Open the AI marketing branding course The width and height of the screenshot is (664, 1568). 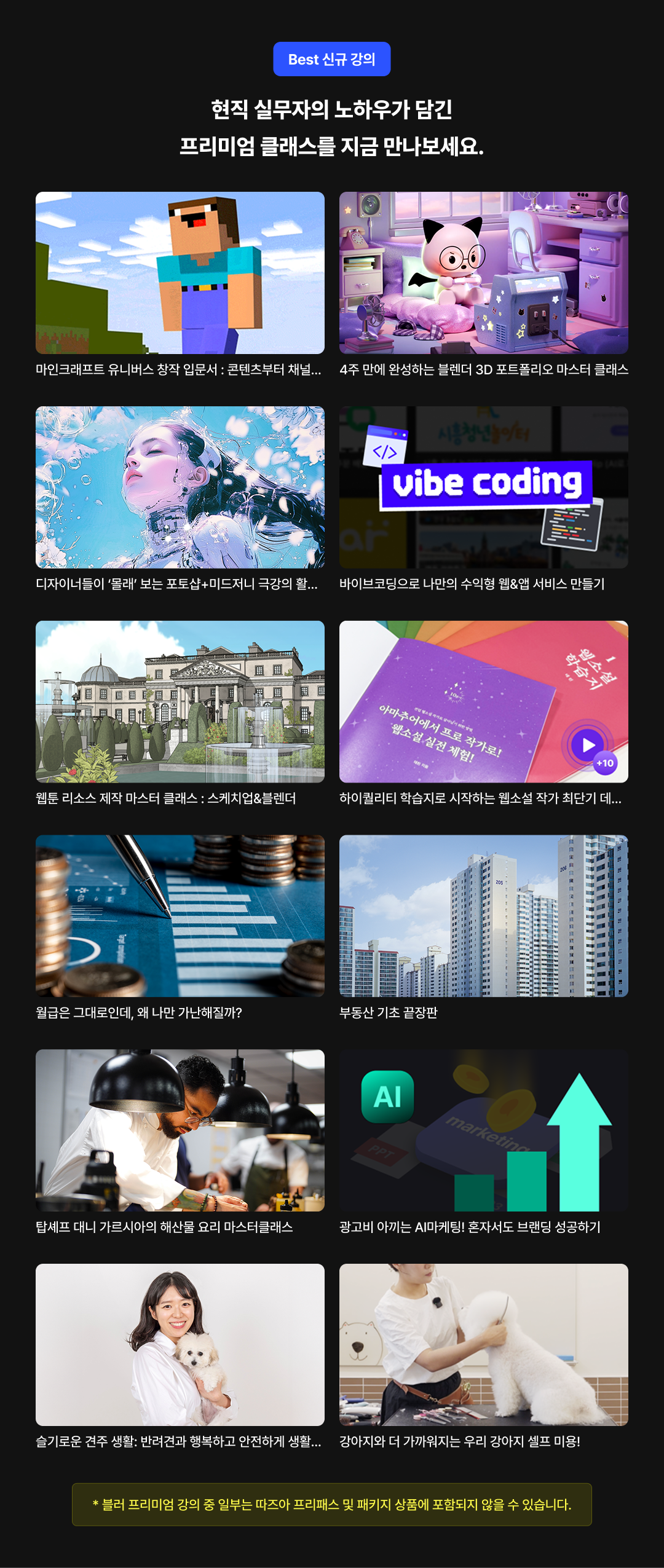tap(483, 1130)
